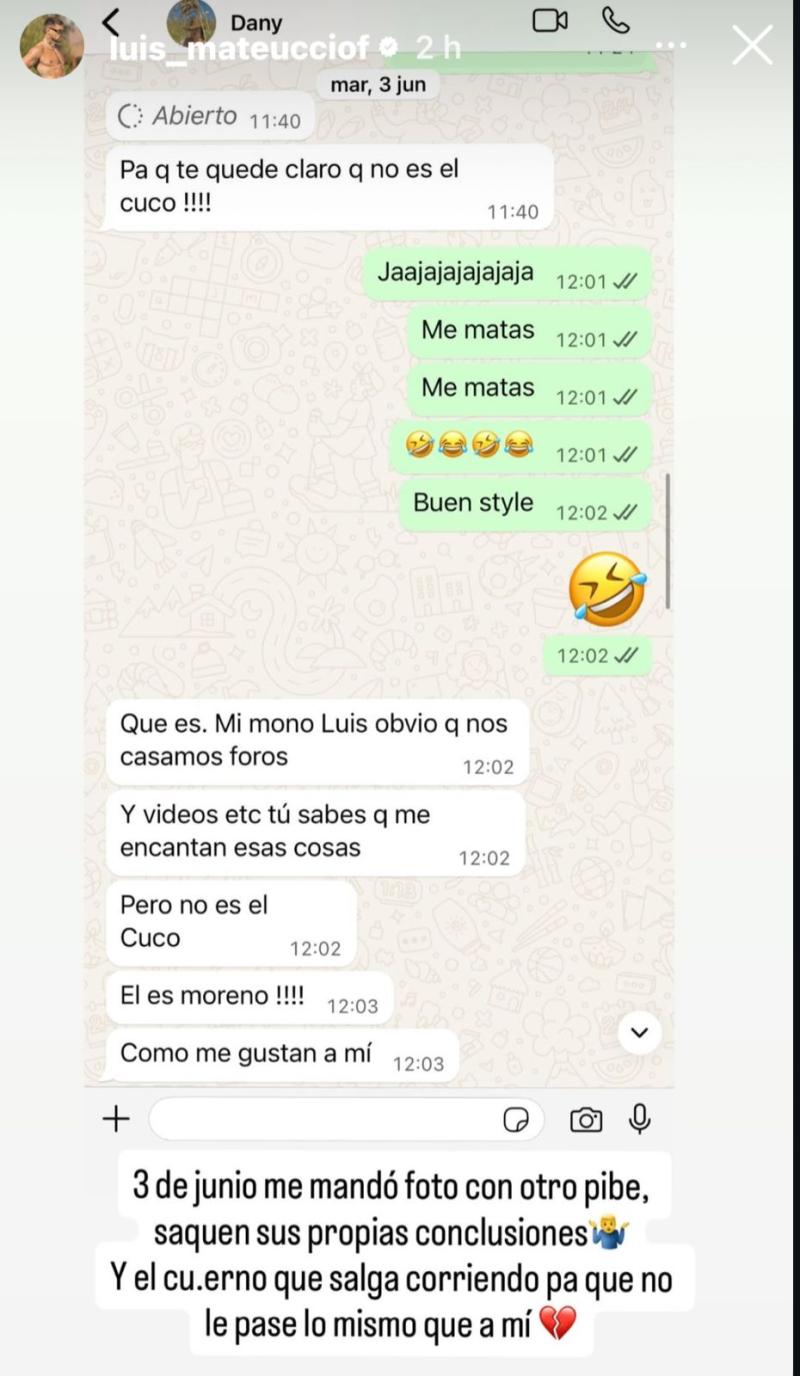
Task: Tap the microphone to record voice message
Action: pos(640,1119)
